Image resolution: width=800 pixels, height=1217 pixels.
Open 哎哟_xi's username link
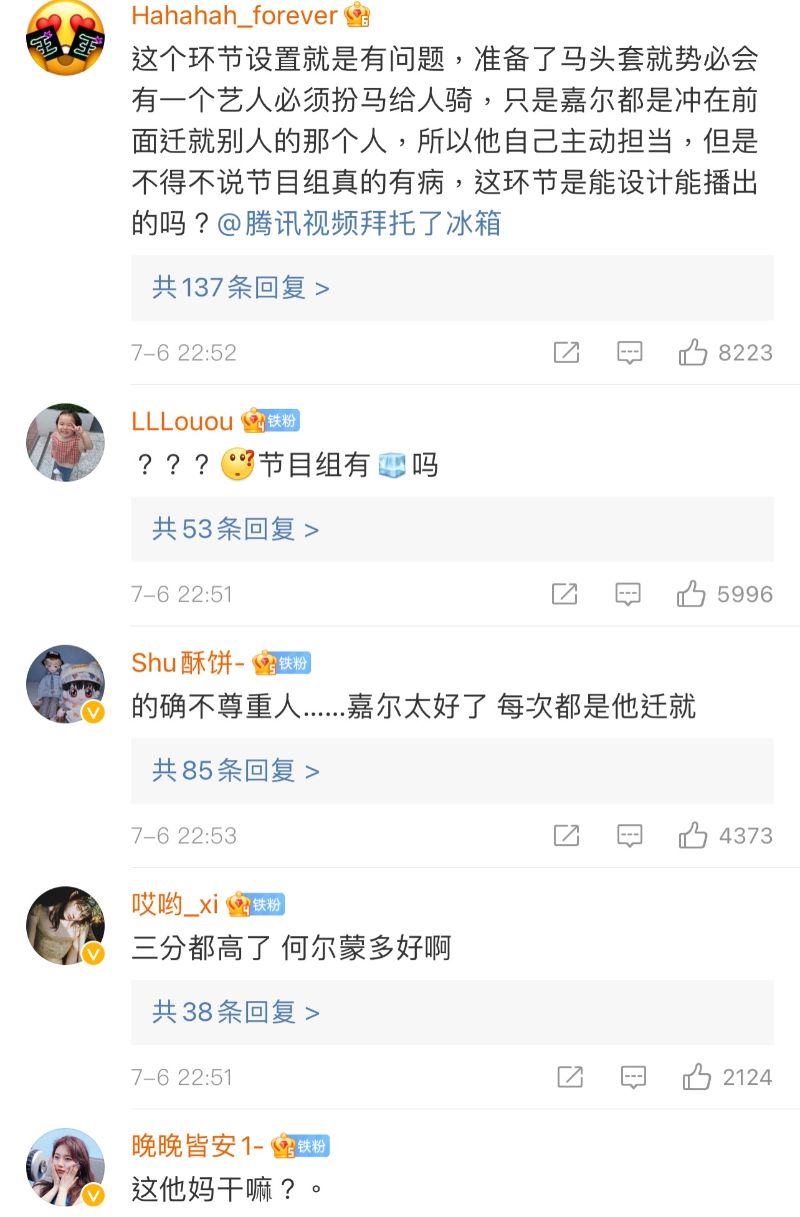click(175, 904)
